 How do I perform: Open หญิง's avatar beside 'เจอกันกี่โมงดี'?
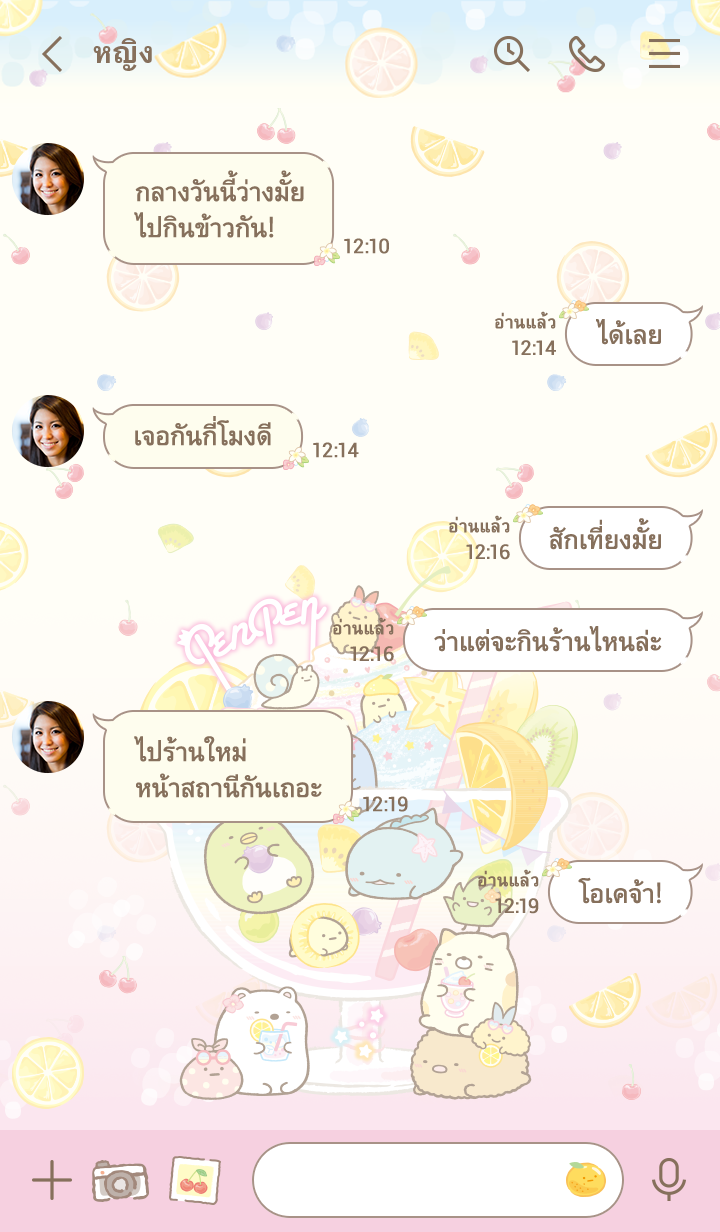(x=48, y=431)
